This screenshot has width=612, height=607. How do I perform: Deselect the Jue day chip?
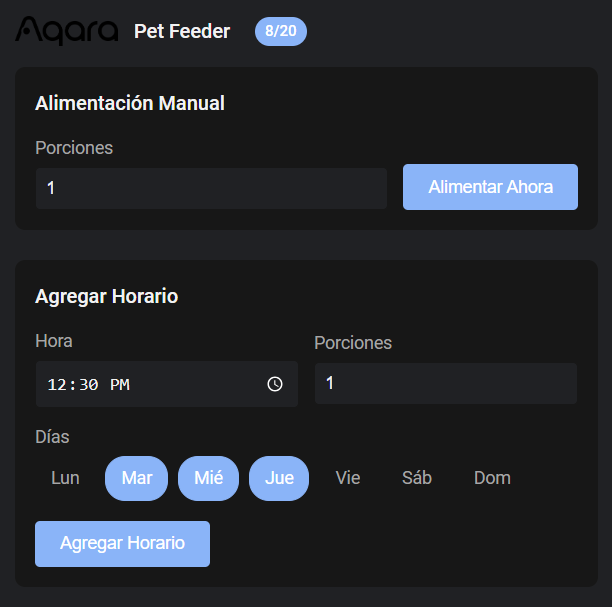click(x=279, y=478)
